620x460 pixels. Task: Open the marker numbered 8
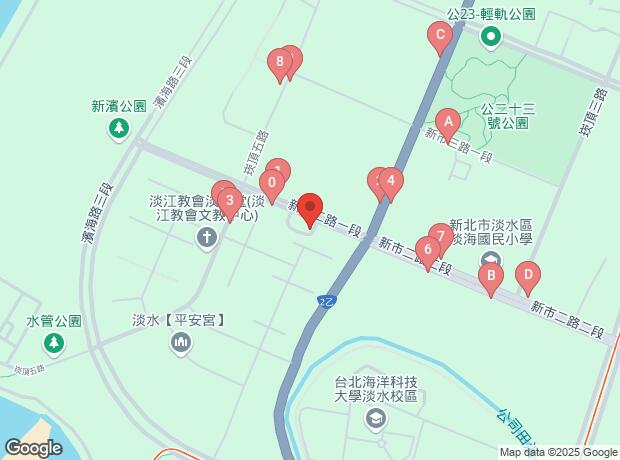[x=281, y=64]
